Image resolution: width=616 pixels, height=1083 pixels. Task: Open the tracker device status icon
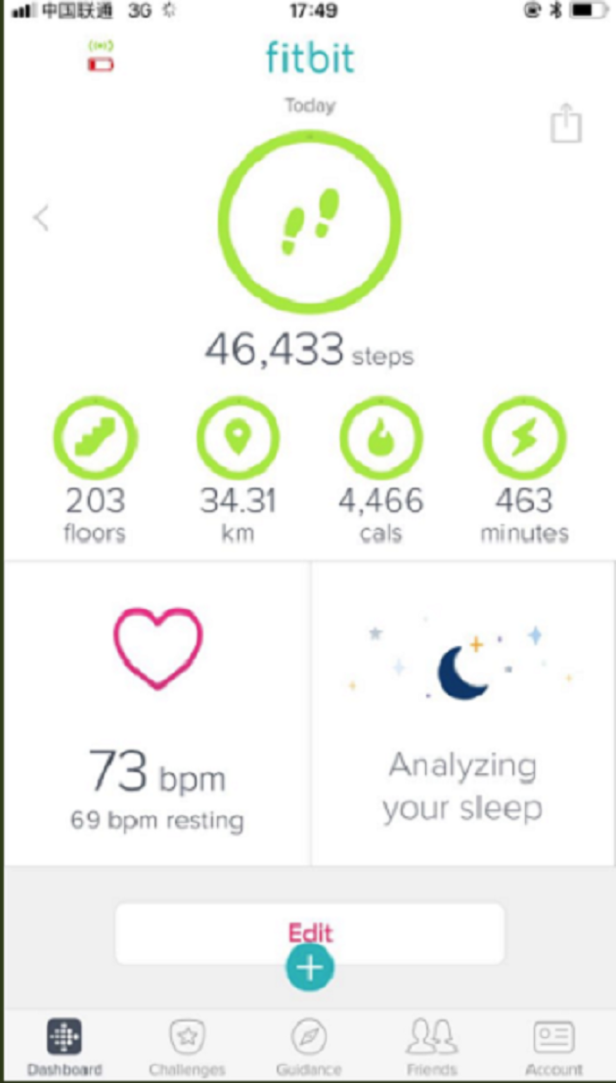pyautogui.click(x=100, y=56)
